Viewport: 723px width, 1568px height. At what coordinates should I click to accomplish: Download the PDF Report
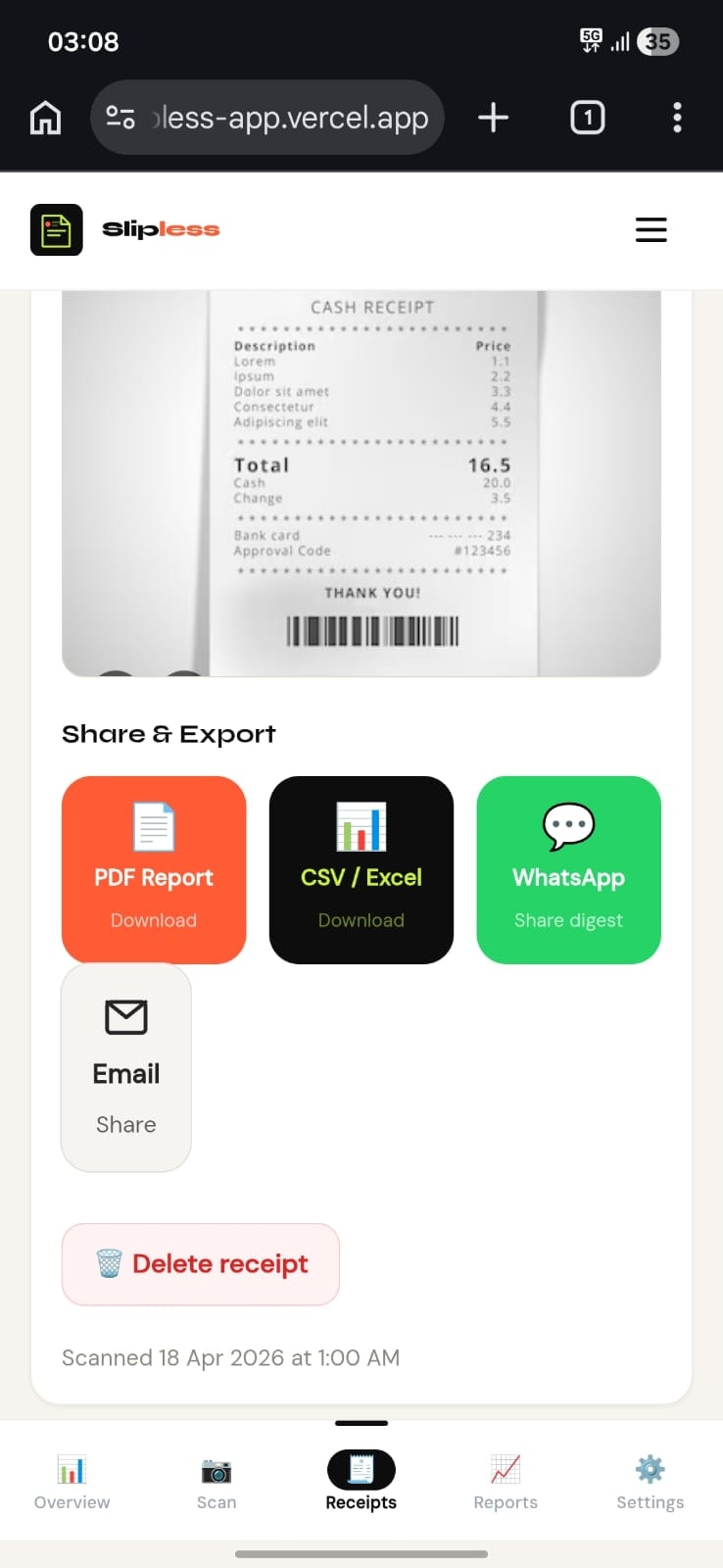pyautogui.click(x=154, y=869)
